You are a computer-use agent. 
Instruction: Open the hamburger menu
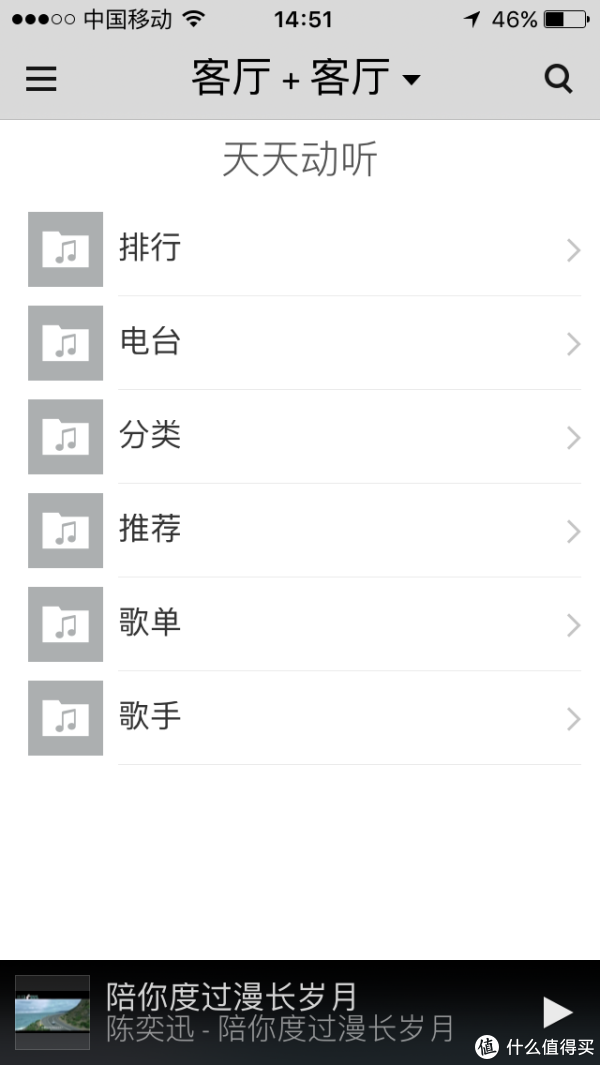(x=41, y=79)
